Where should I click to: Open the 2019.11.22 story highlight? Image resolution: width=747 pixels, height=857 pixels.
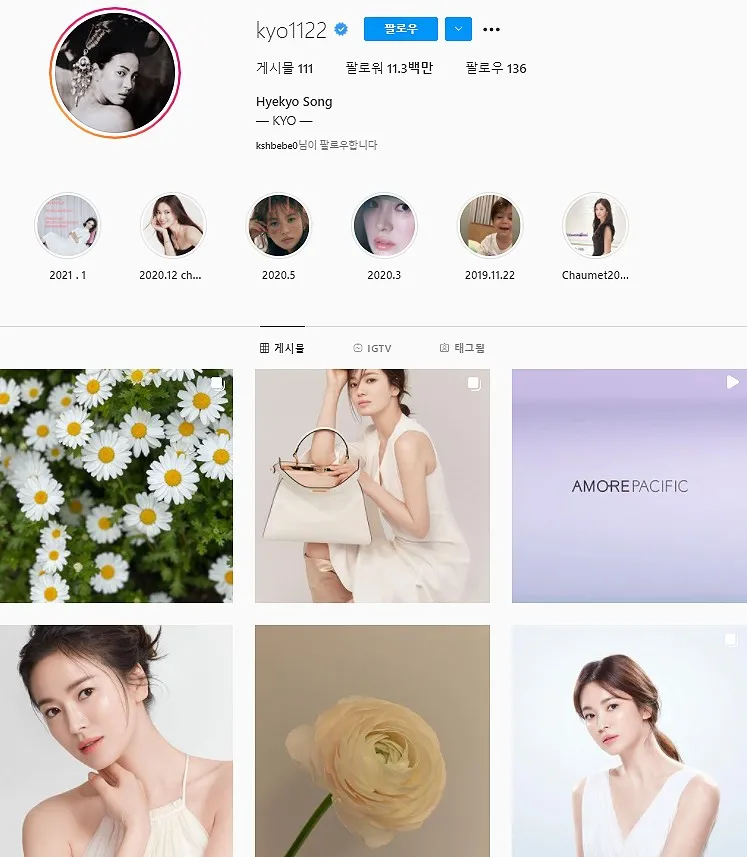pos(490,226)
